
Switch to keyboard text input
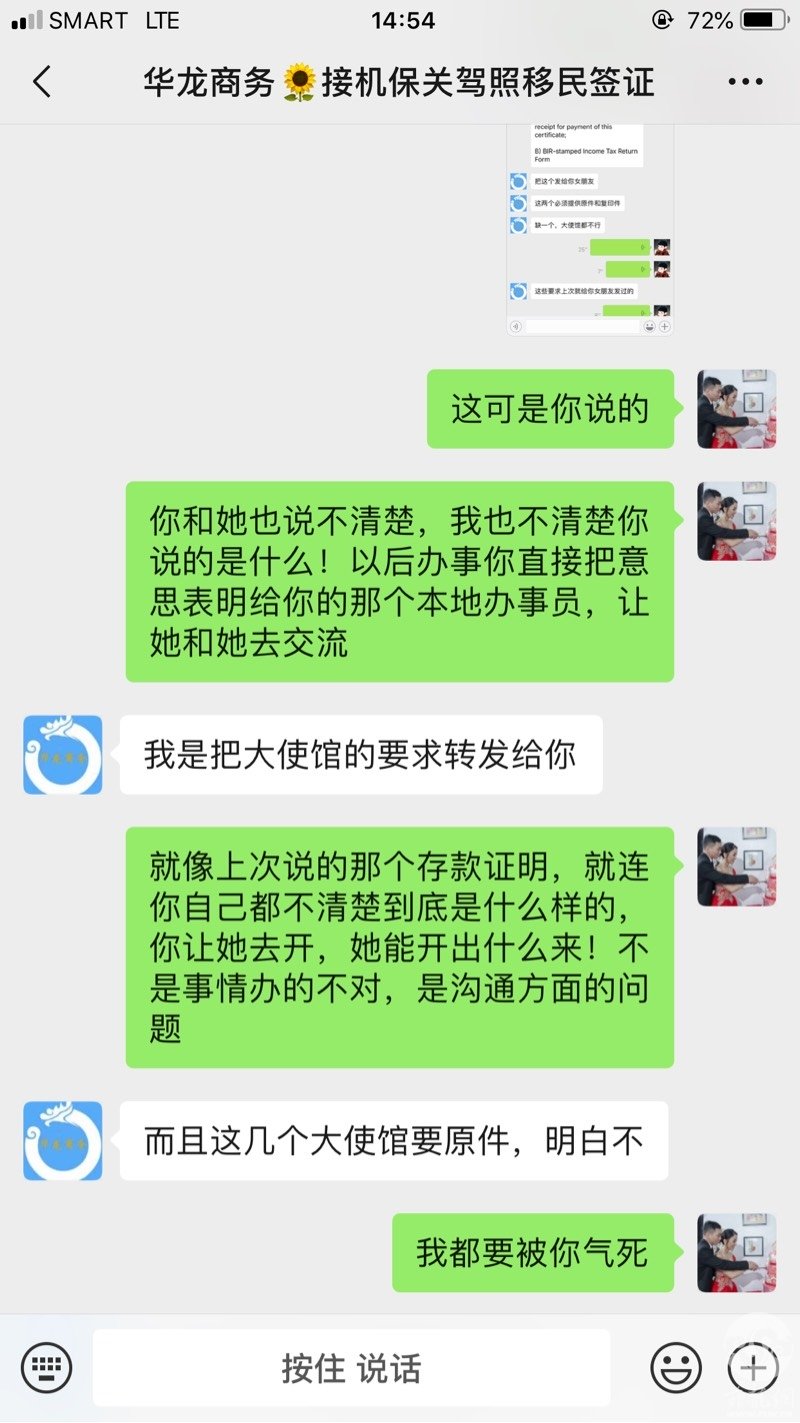click(x=46, y=1367)
